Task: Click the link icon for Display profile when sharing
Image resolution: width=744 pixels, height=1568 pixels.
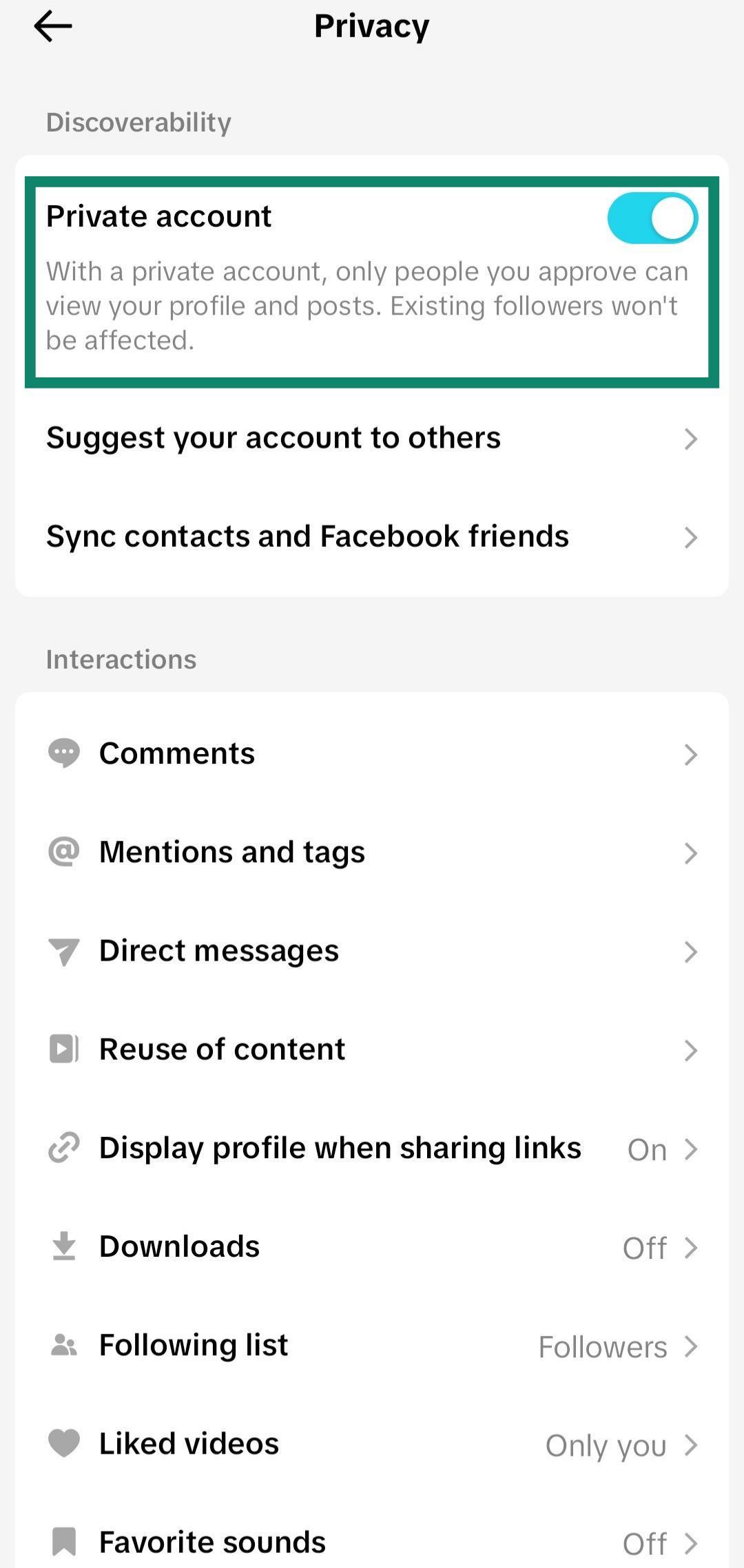Action: [x=63, y=1149]
